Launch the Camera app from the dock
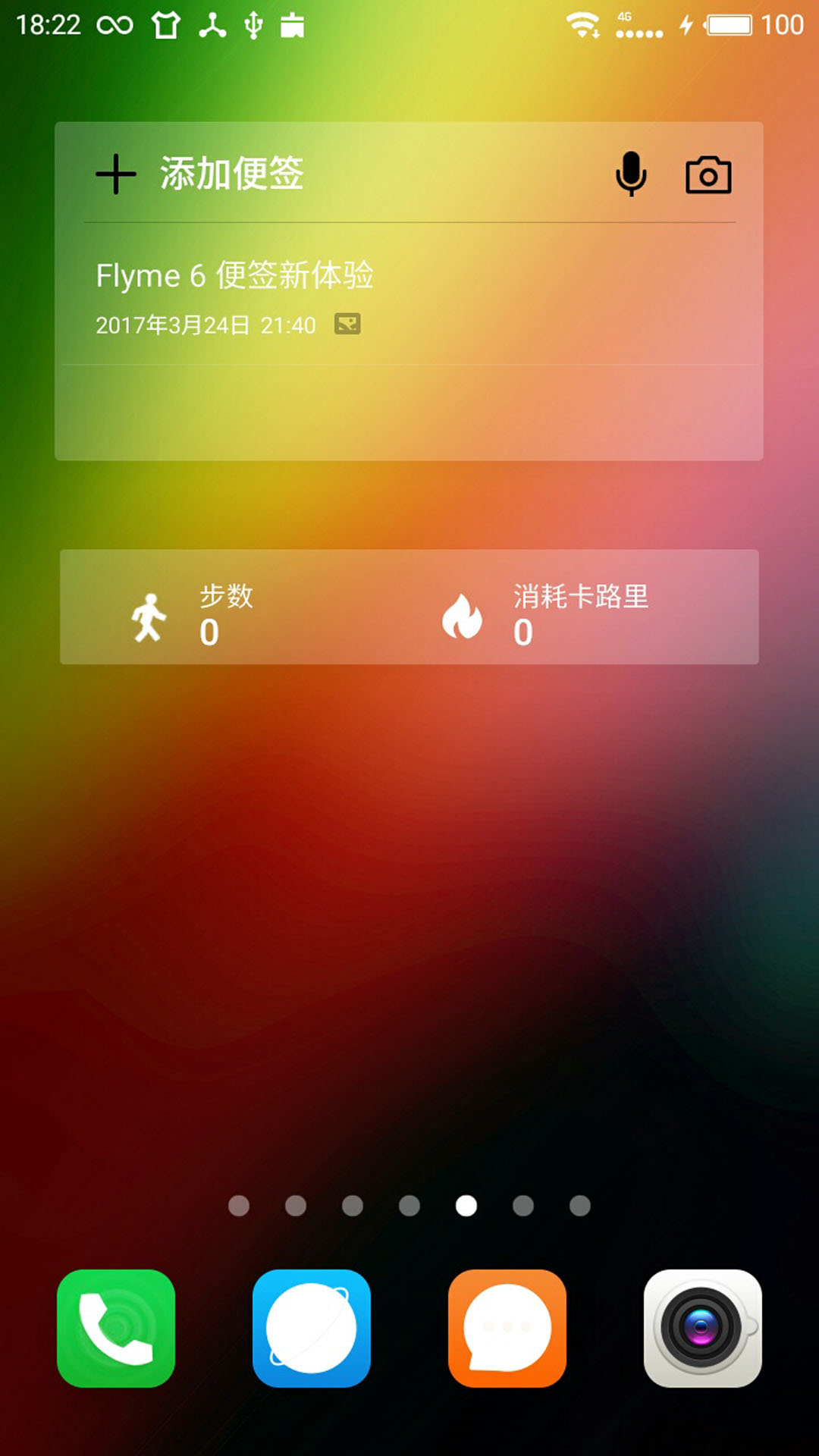819x1456 pixels. [x=703, y=1328]
